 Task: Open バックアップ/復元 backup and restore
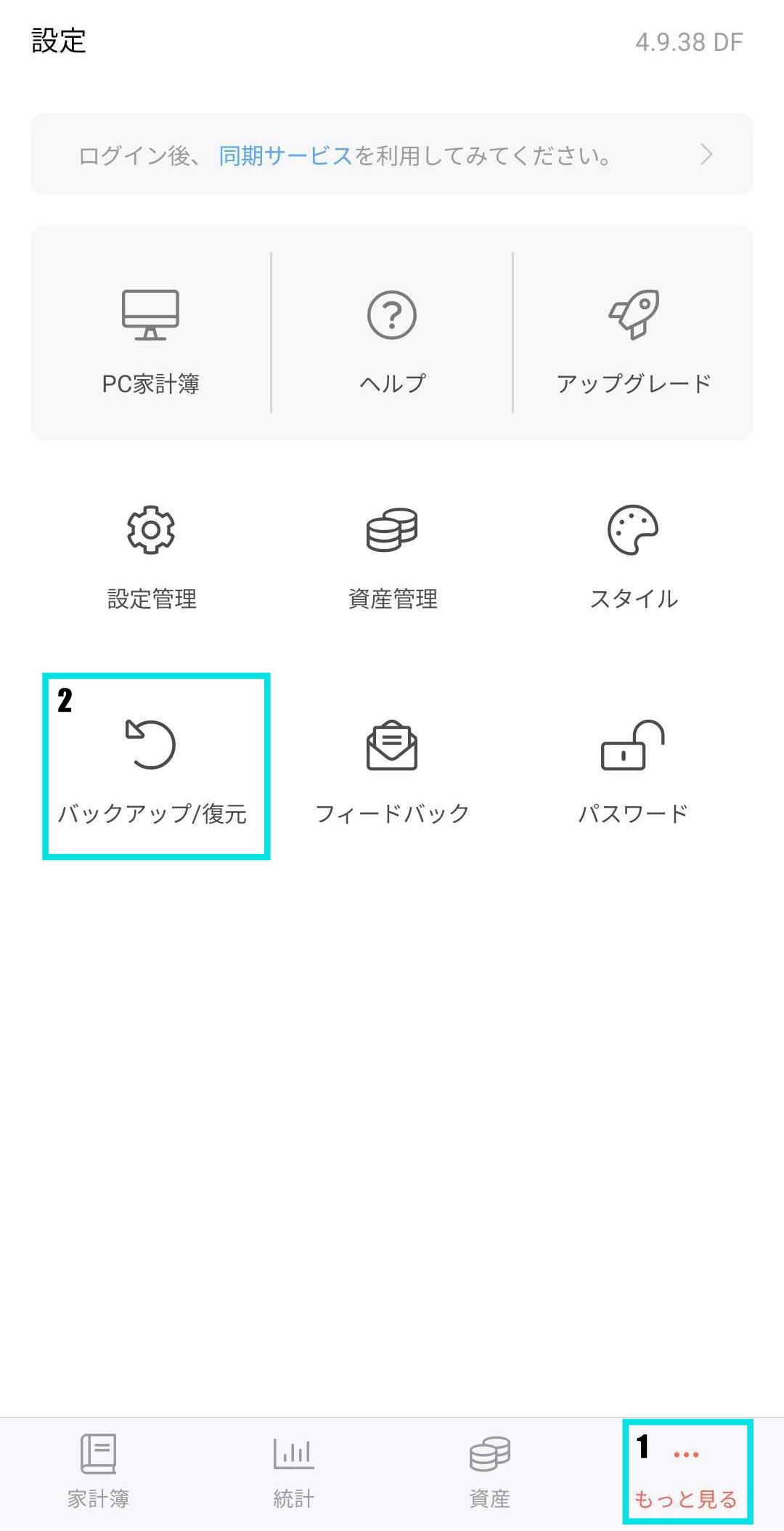tap(151, 771)
